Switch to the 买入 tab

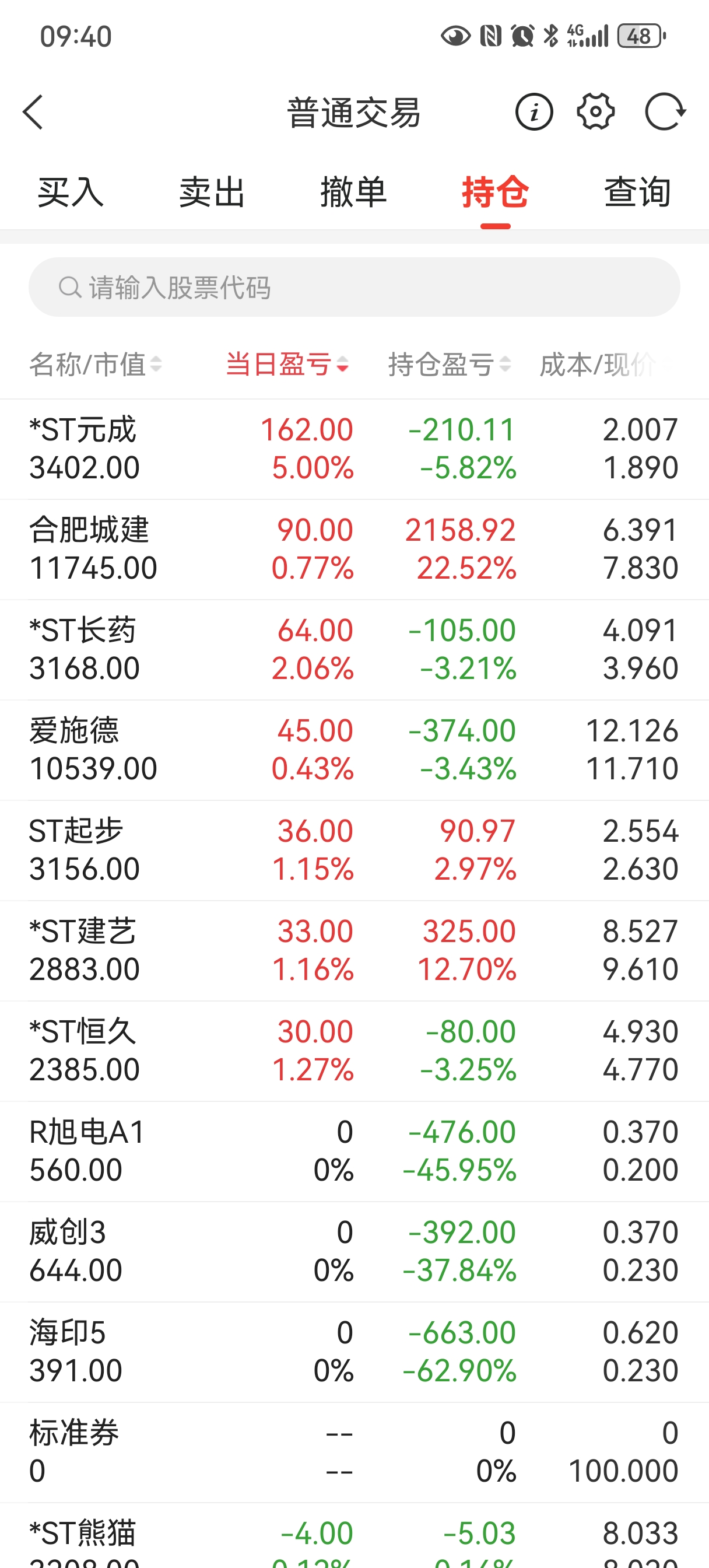(x=71, y=192)
